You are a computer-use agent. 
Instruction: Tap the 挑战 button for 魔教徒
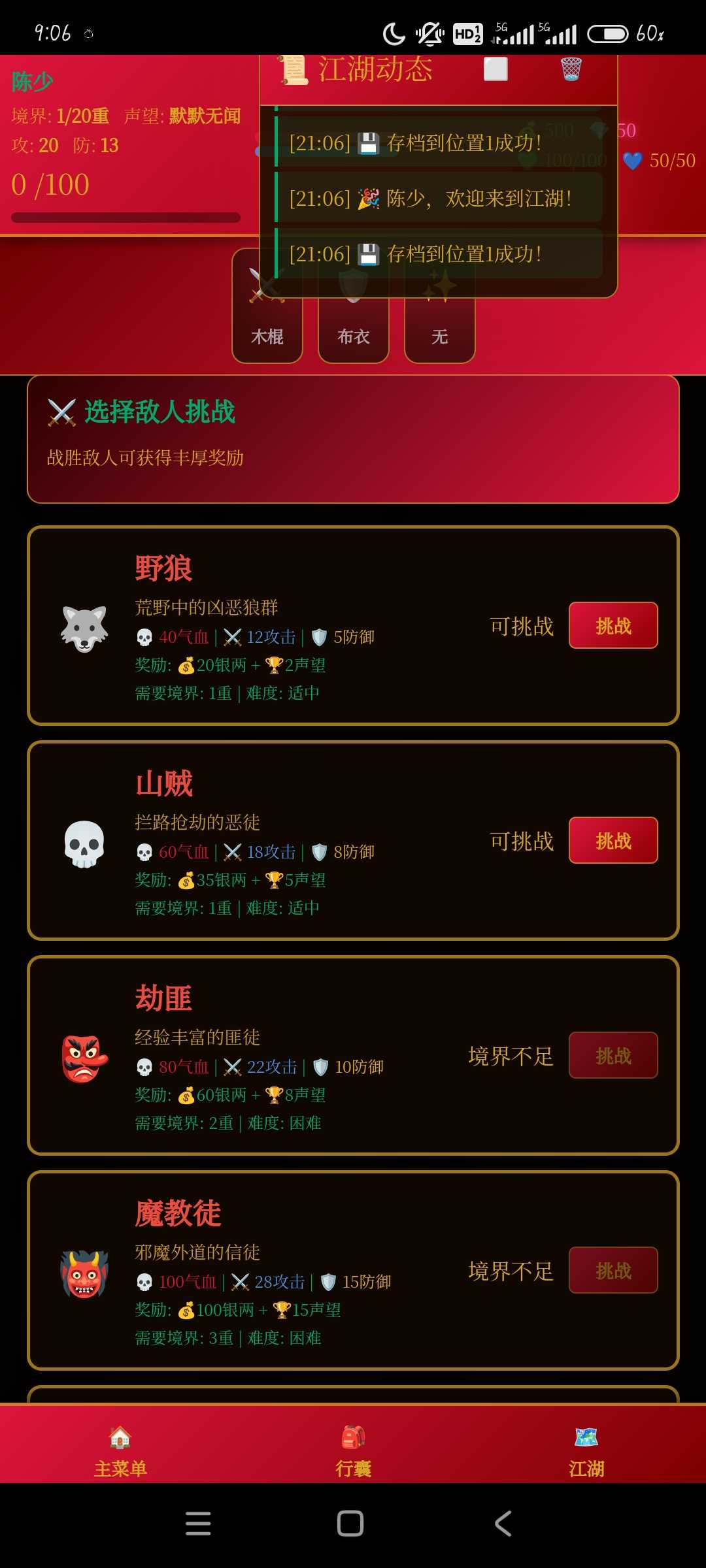613,1270
